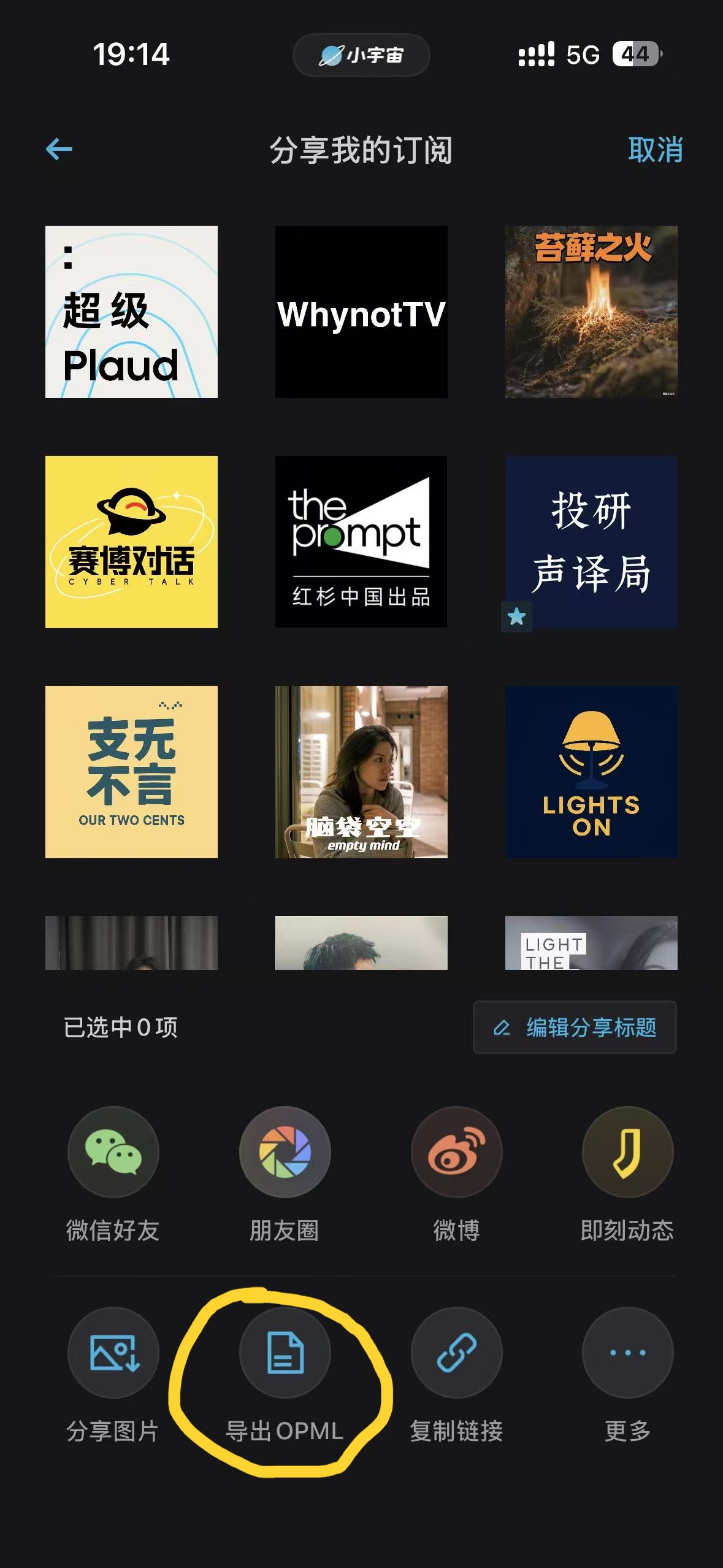Tap the star badge on 投研声译局
This screenshot has width=723, height=1568.
(x=516, y=617)
